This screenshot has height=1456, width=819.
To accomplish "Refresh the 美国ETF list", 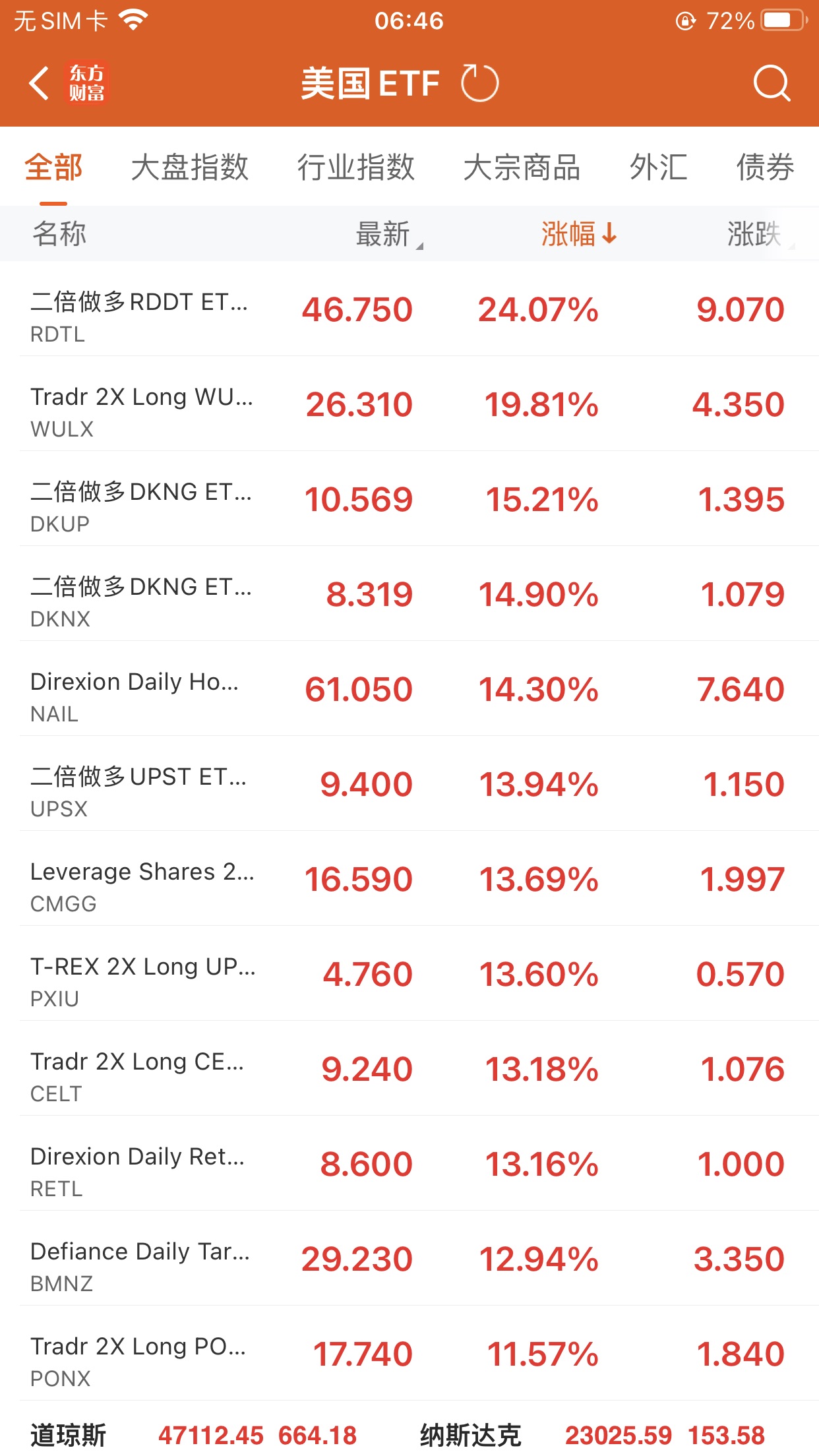I will coord(479,84).
